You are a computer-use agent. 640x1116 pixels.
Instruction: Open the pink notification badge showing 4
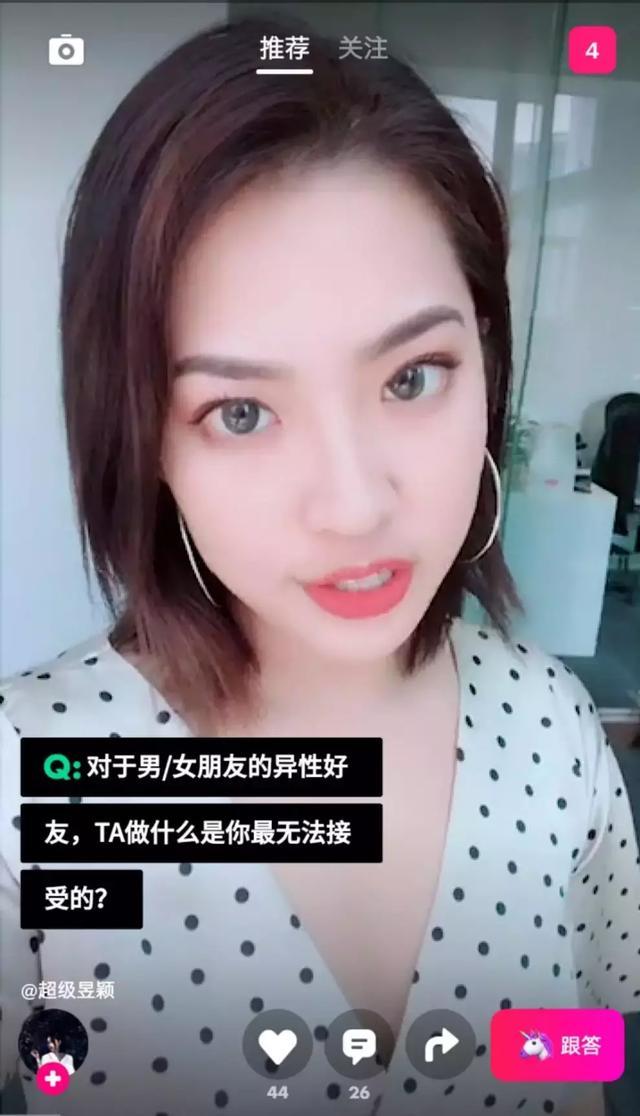(592, 50)
